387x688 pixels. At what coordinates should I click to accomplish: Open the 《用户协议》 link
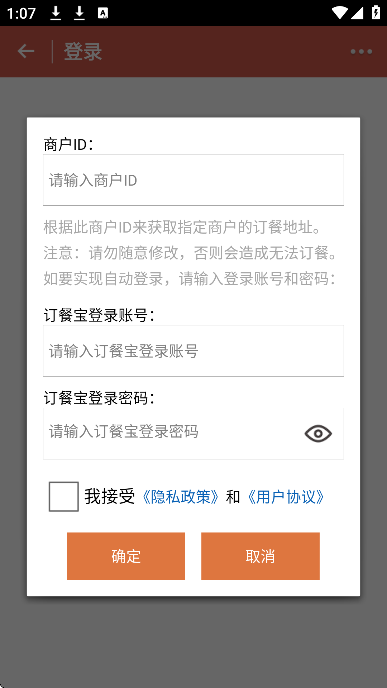[x=286, y=497]
